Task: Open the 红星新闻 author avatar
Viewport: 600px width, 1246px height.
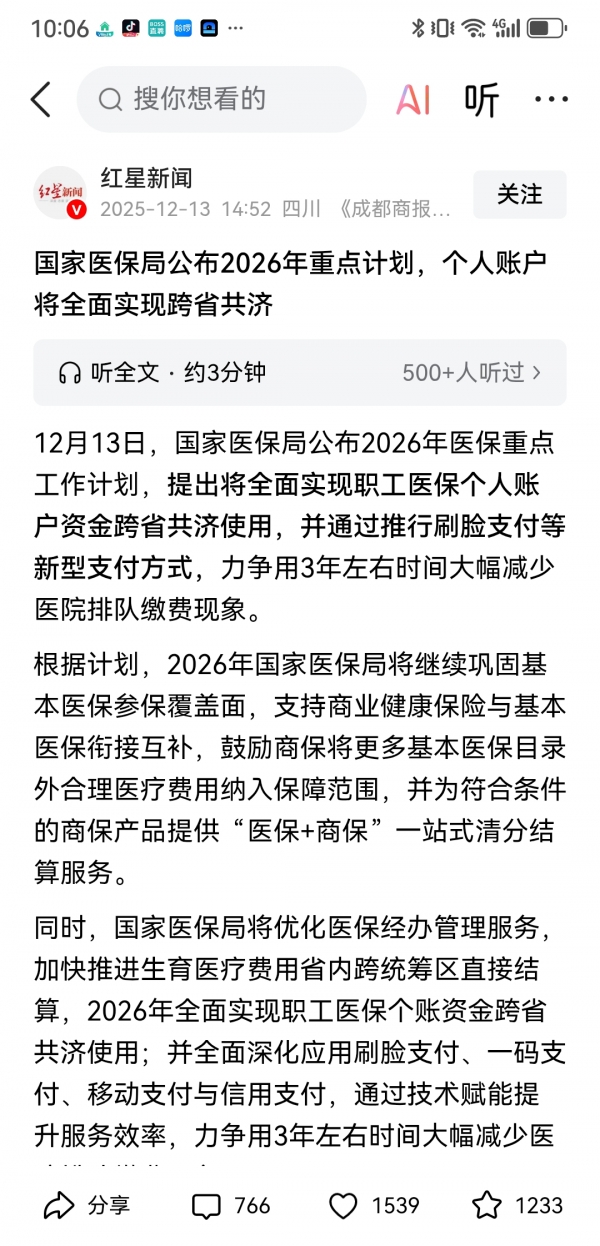Action: [61, 193]
